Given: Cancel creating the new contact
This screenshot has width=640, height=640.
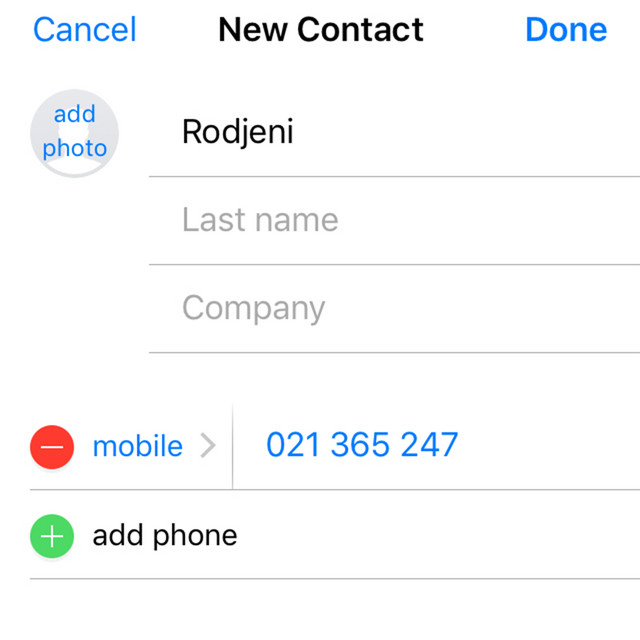Looking at the screenshot, I should [x=84, y=30].
